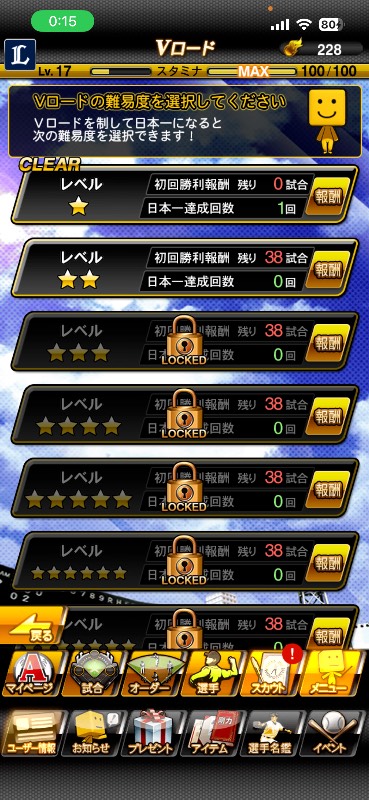
Task: Open アイテム items
Action: point(215,733)
